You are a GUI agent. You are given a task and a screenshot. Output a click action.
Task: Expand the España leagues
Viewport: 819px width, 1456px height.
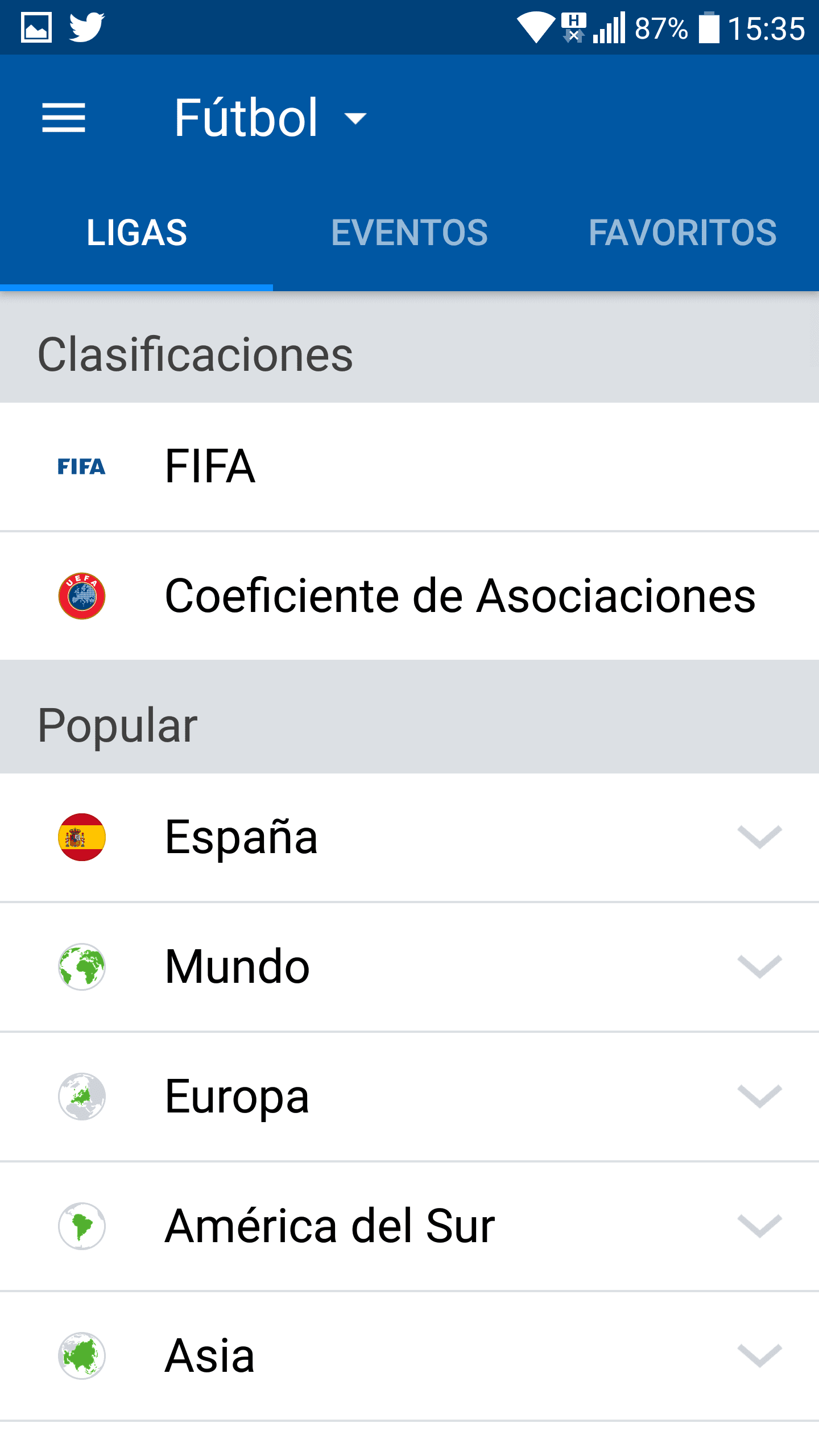409,837
